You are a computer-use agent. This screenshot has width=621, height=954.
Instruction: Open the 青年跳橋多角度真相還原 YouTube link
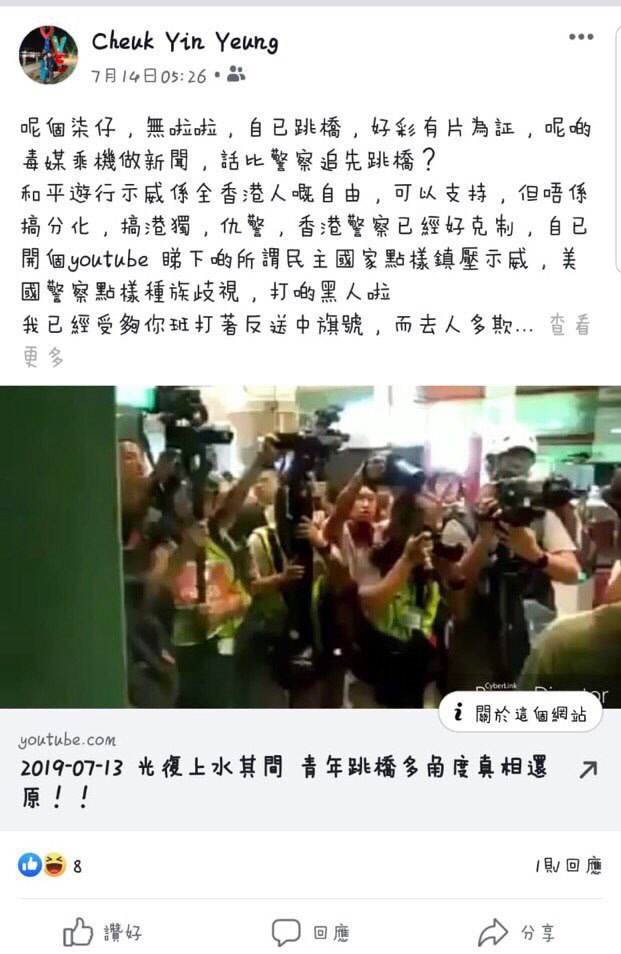(285, 783)
